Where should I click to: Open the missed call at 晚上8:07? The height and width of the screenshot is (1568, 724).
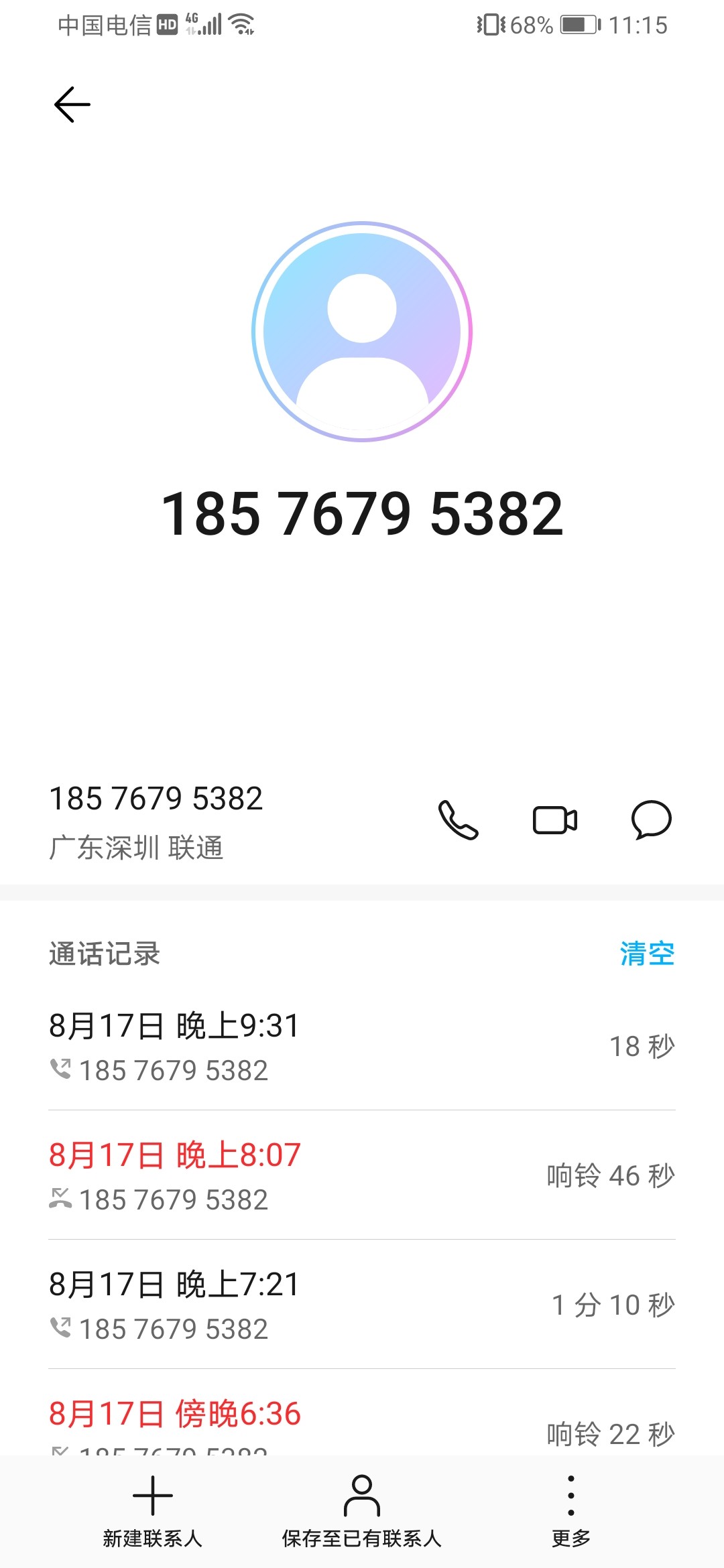(362, 1176)
